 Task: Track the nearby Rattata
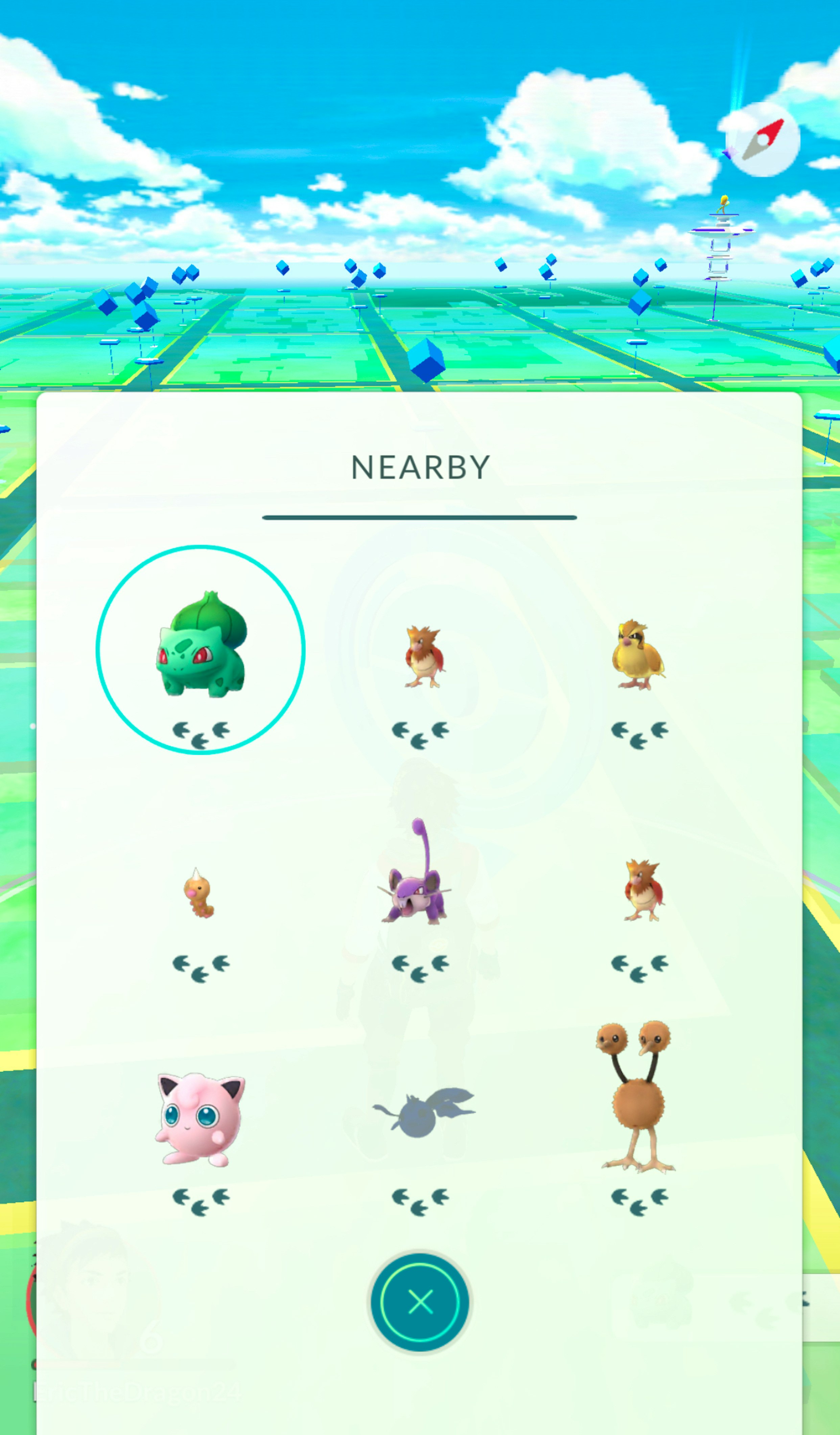pos(416,871)
